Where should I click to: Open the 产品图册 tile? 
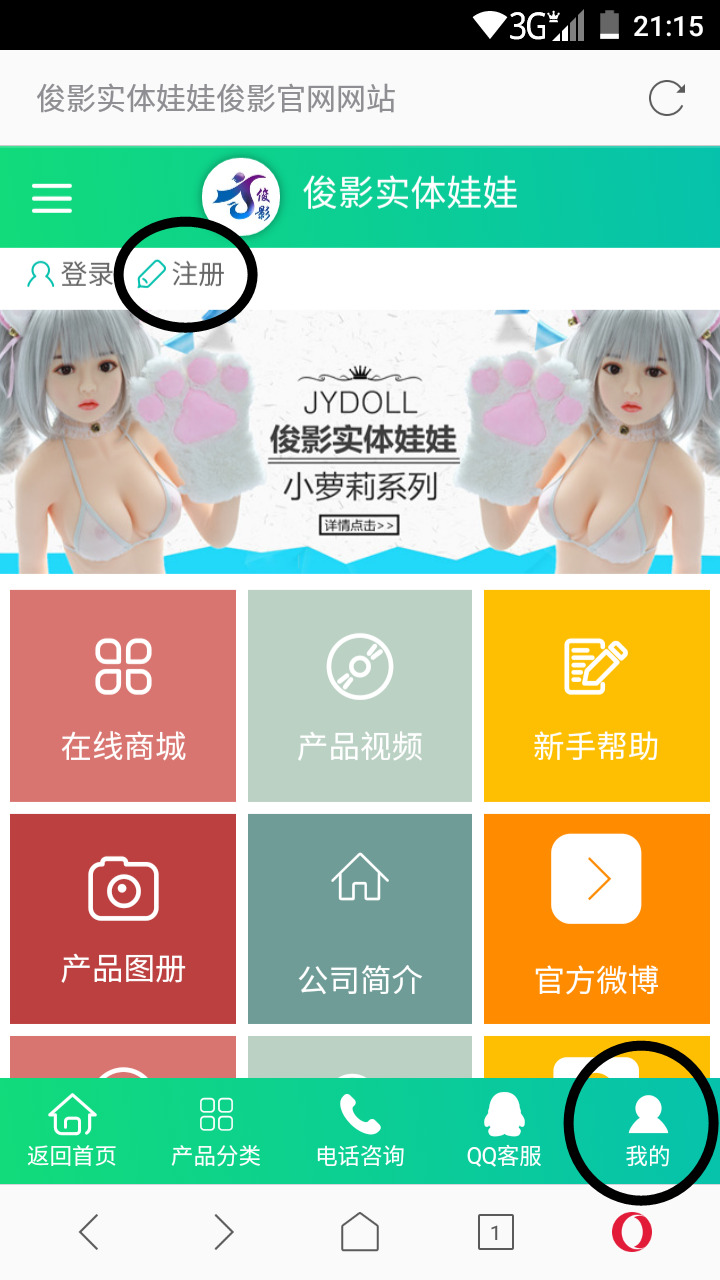pos(123,918)
